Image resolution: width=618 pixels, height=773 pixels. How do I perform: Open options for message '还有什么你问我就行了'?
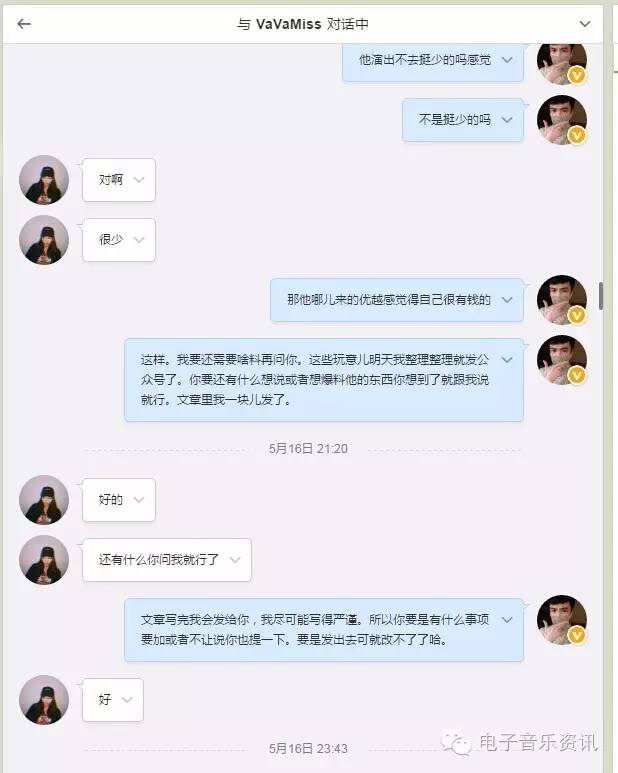[235, 560]
